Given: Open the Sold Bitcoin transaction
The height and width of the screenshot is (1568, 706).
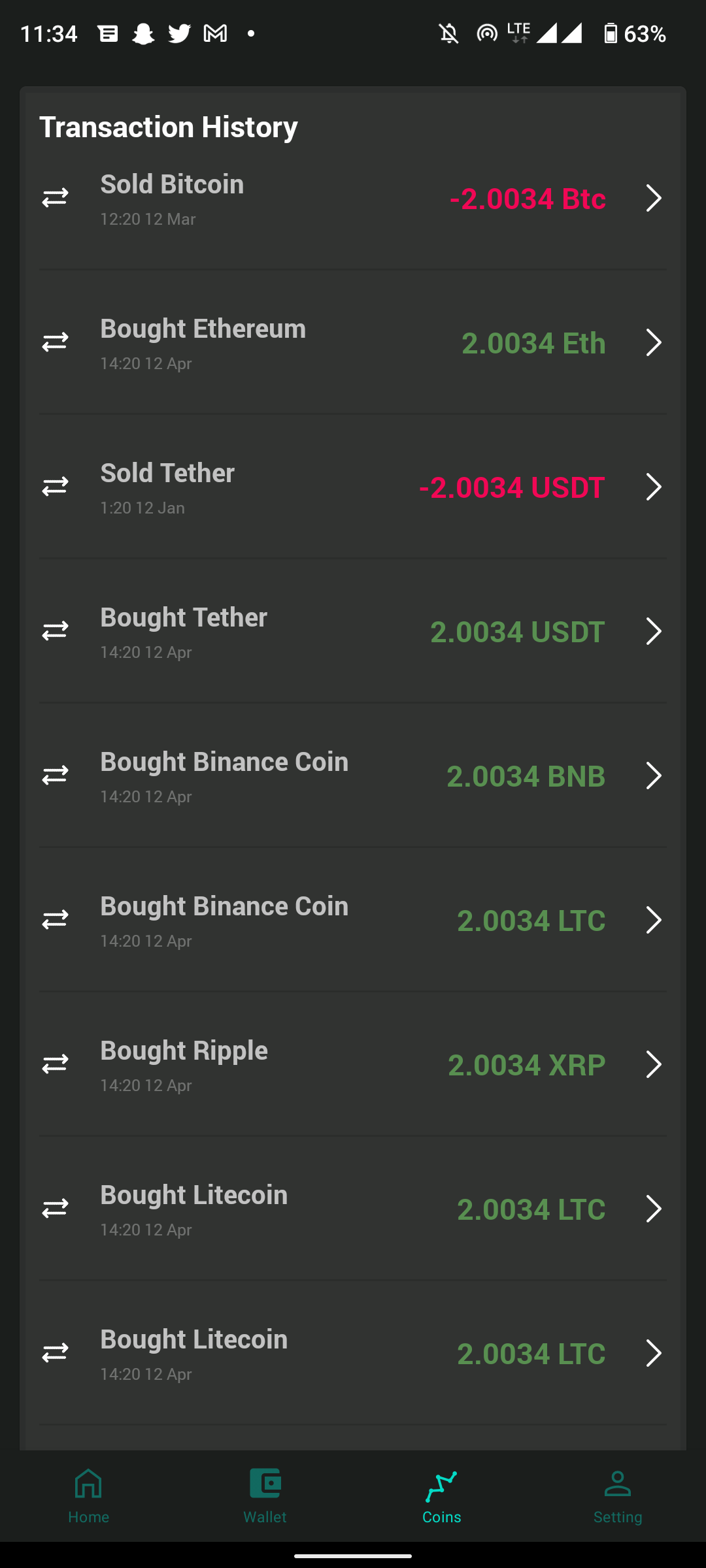Looking at the screenshot, I should click(x=353, y=199).
